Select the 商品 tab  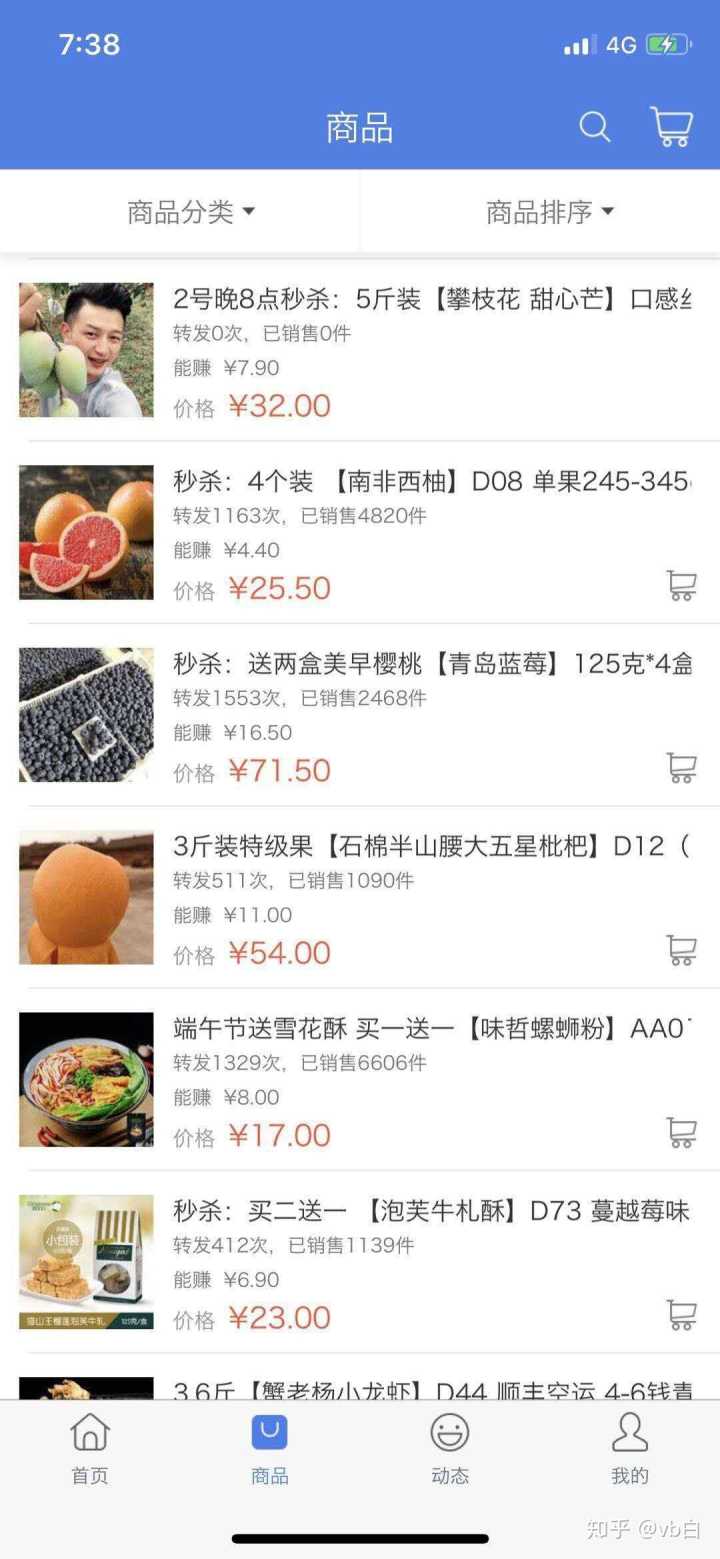coord(270,1448)
